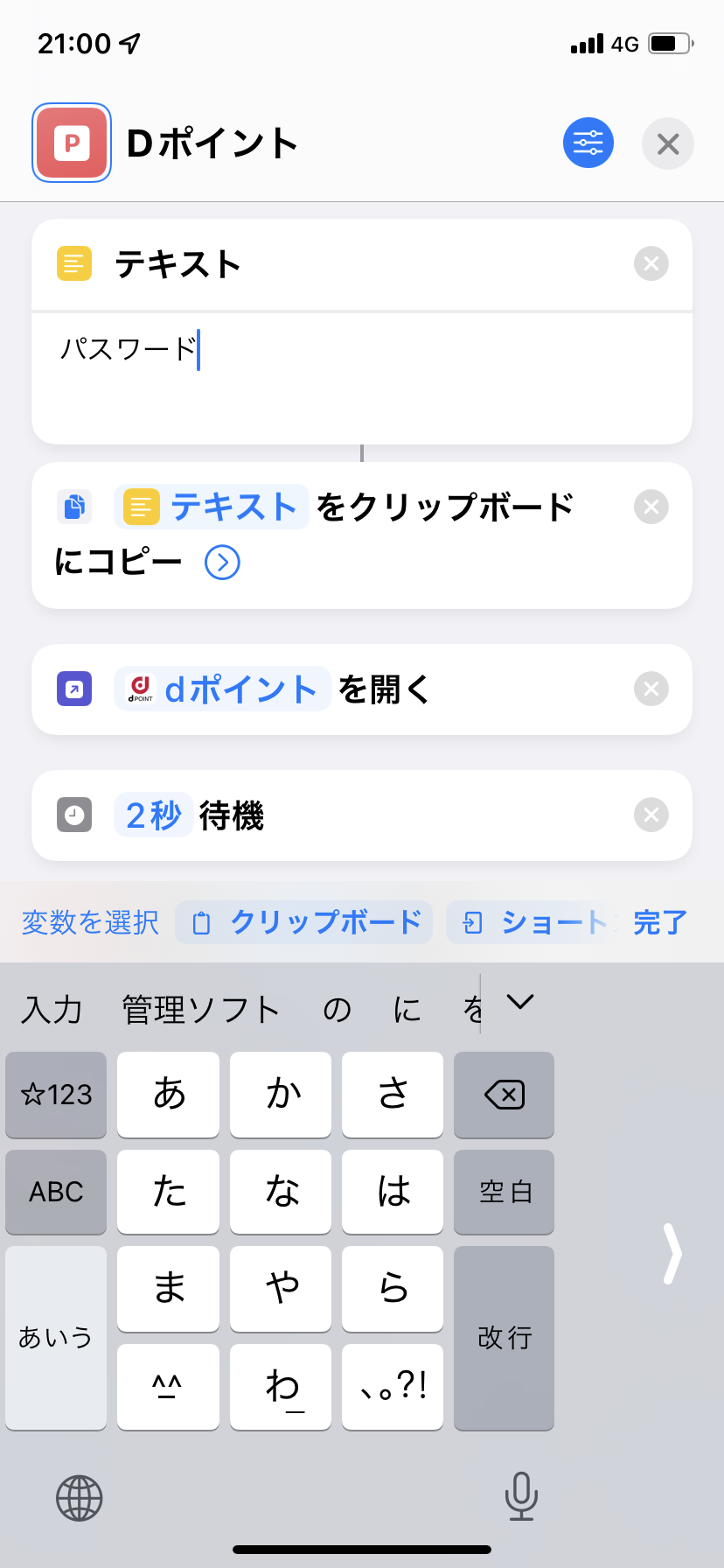This screenshot has height=1568, width=724.
Task: Change the dポイント app to open
Action: [x=223, y=689]
